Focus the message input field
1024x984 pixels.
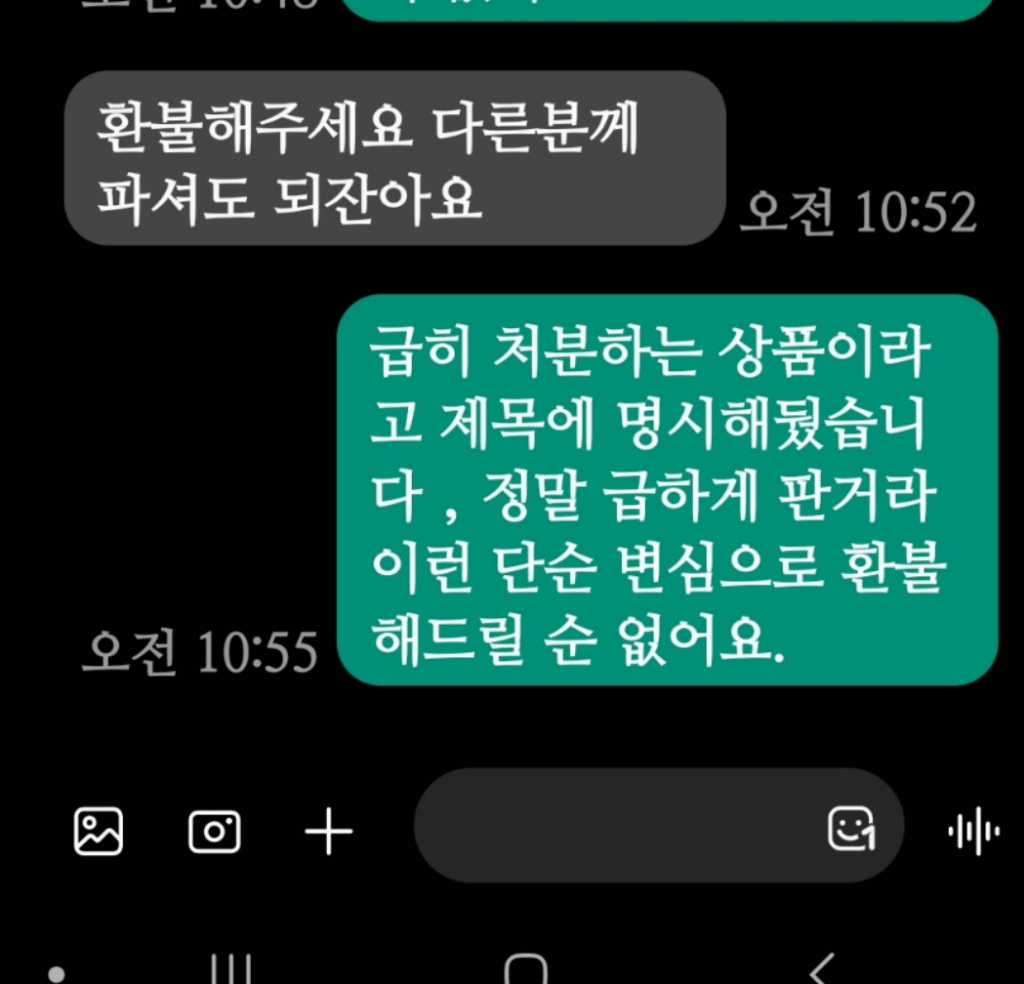(610, 826)
